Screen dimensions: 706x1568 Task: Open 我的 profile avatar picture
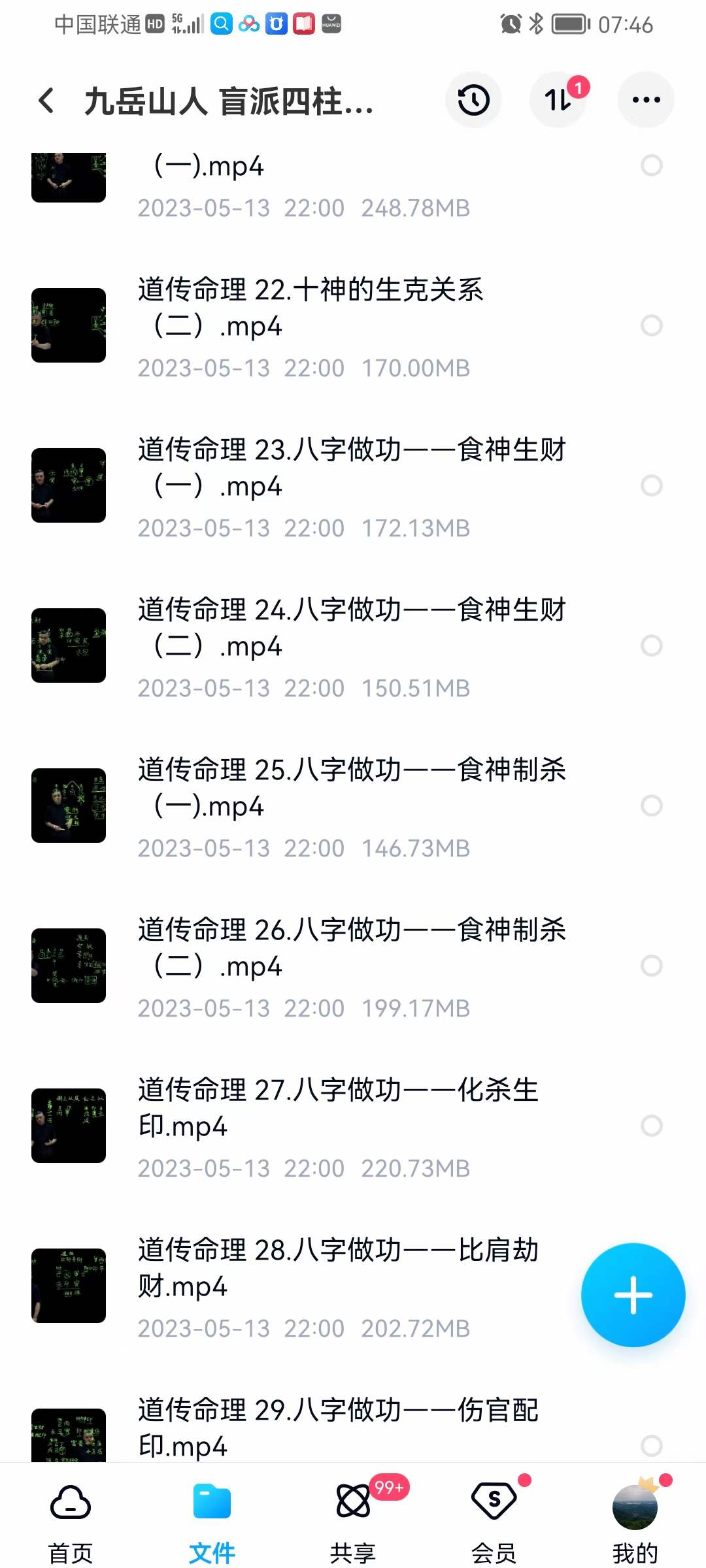click(635, 1506)
